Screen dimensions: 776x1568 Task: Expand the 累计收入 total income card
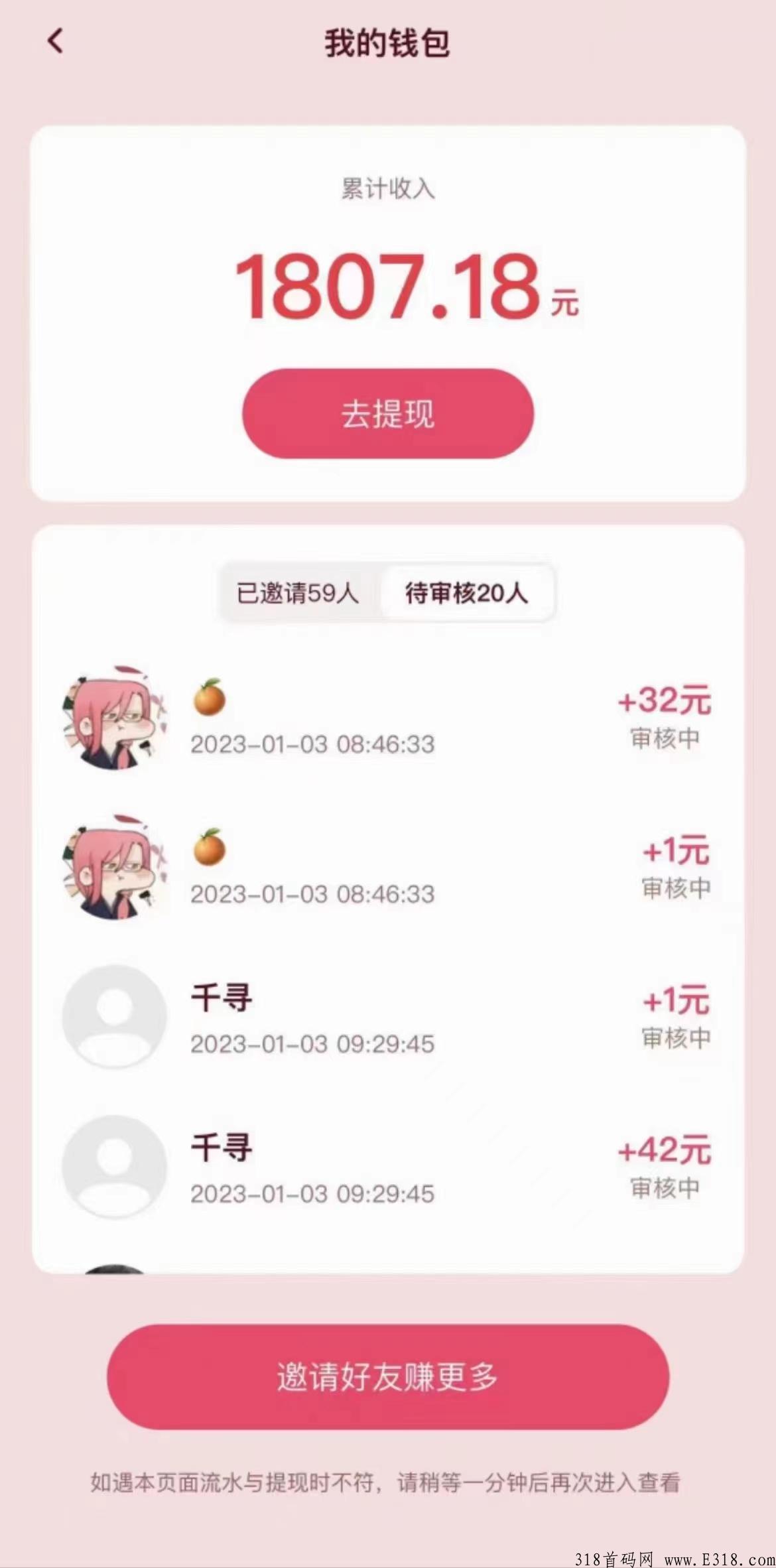pos(388,189)
